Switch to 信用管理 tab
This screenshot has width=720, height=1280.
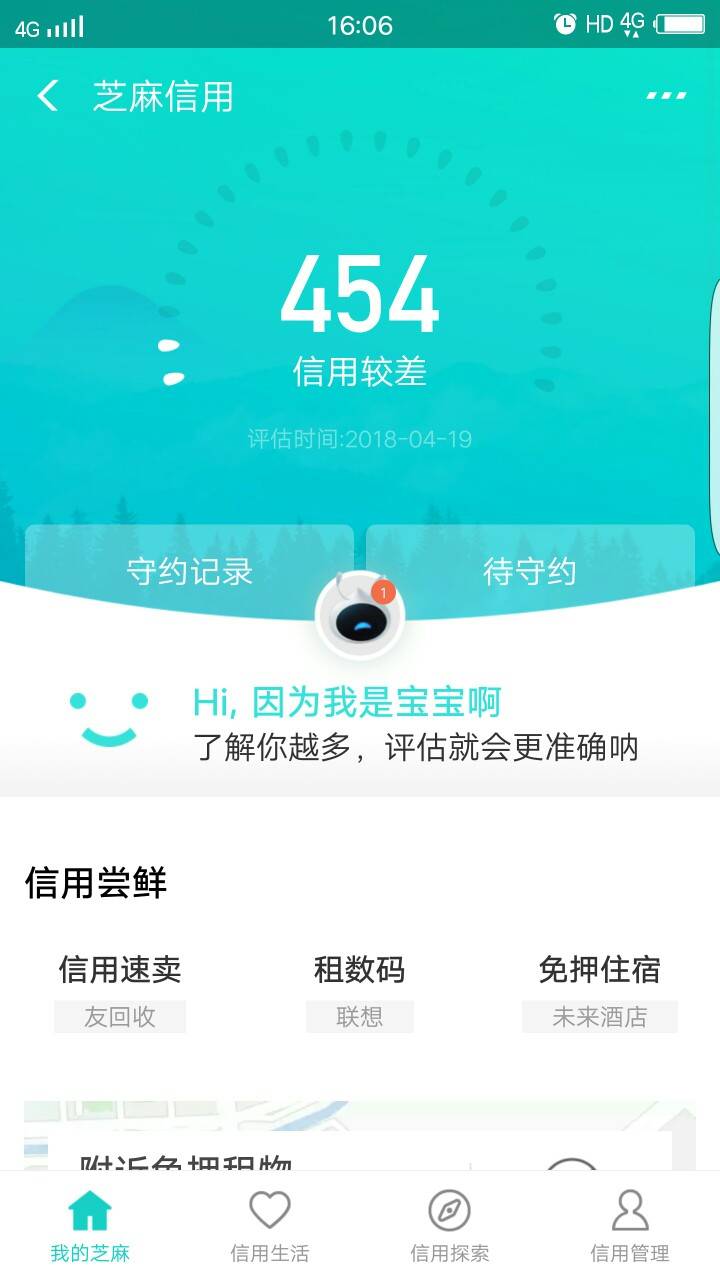[630, 1226]
